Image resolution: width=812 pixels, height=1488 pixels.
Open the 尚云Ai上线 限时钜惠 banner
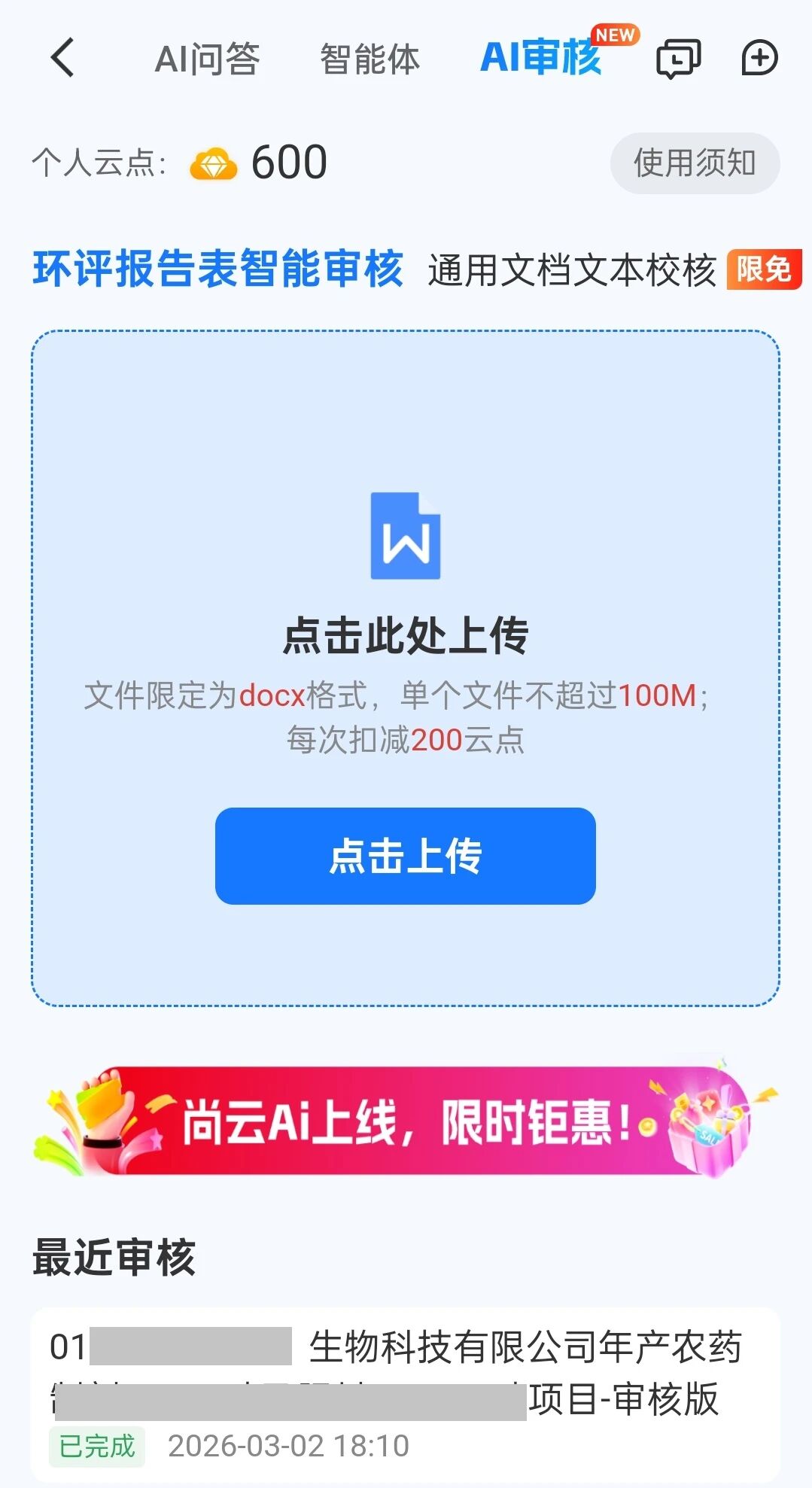pyautogui.click(x=405, y=1120)
